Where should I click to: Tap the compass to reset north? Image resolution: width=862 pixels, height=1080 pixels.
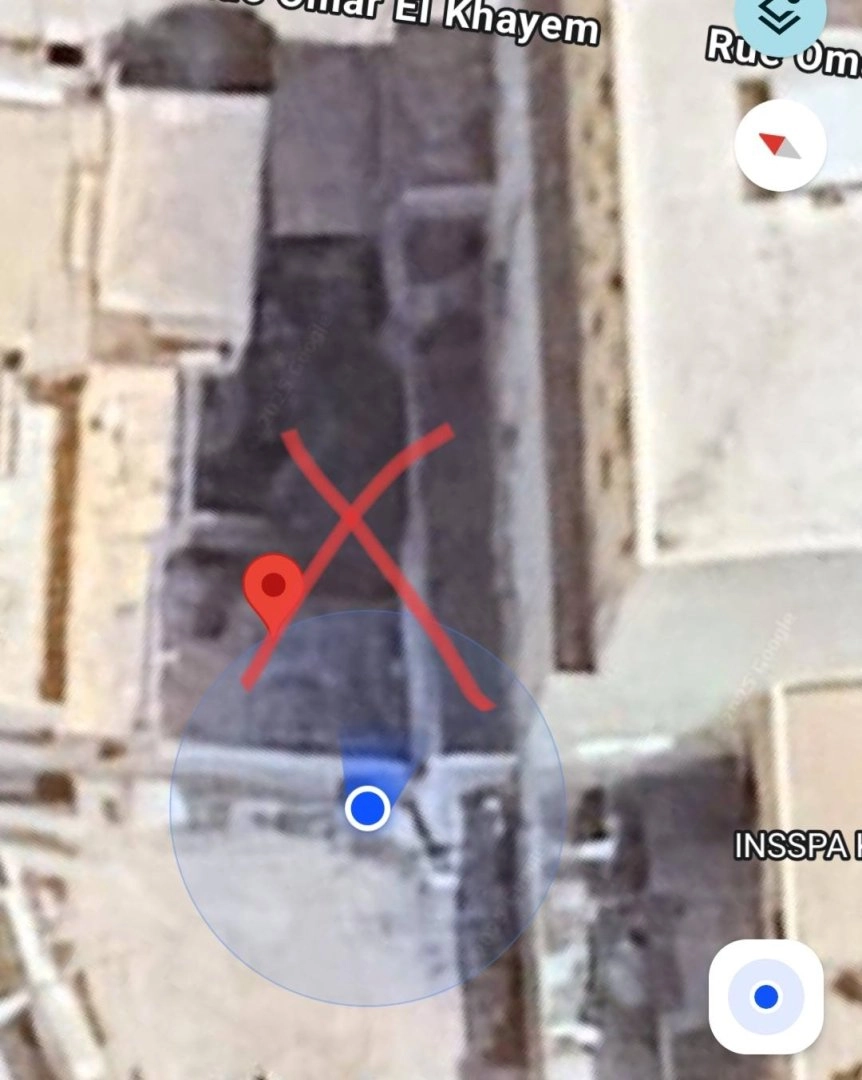780,146
